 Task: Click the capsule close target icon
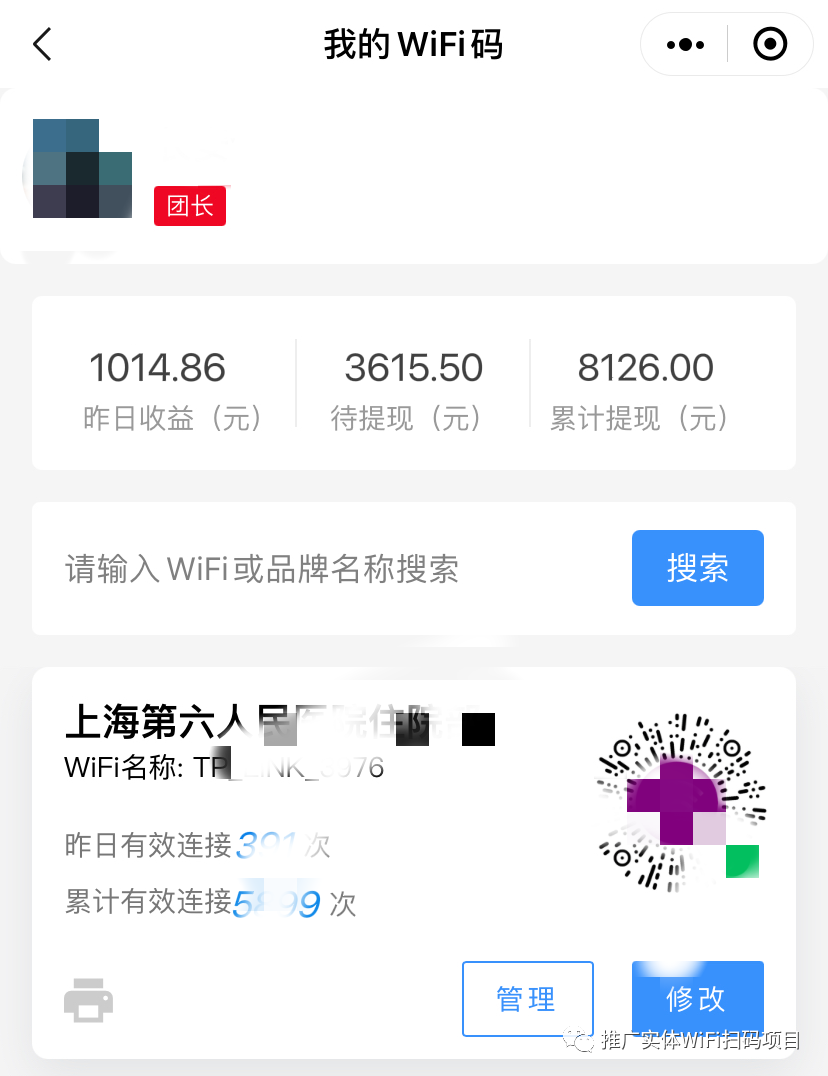coord(768,43)
